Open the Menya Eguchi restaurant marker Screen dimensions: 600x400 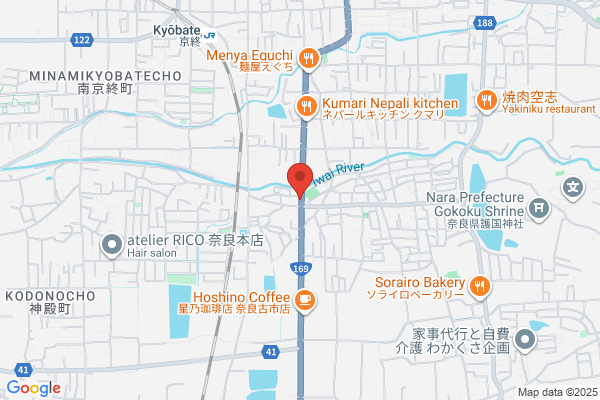[309, 59]
